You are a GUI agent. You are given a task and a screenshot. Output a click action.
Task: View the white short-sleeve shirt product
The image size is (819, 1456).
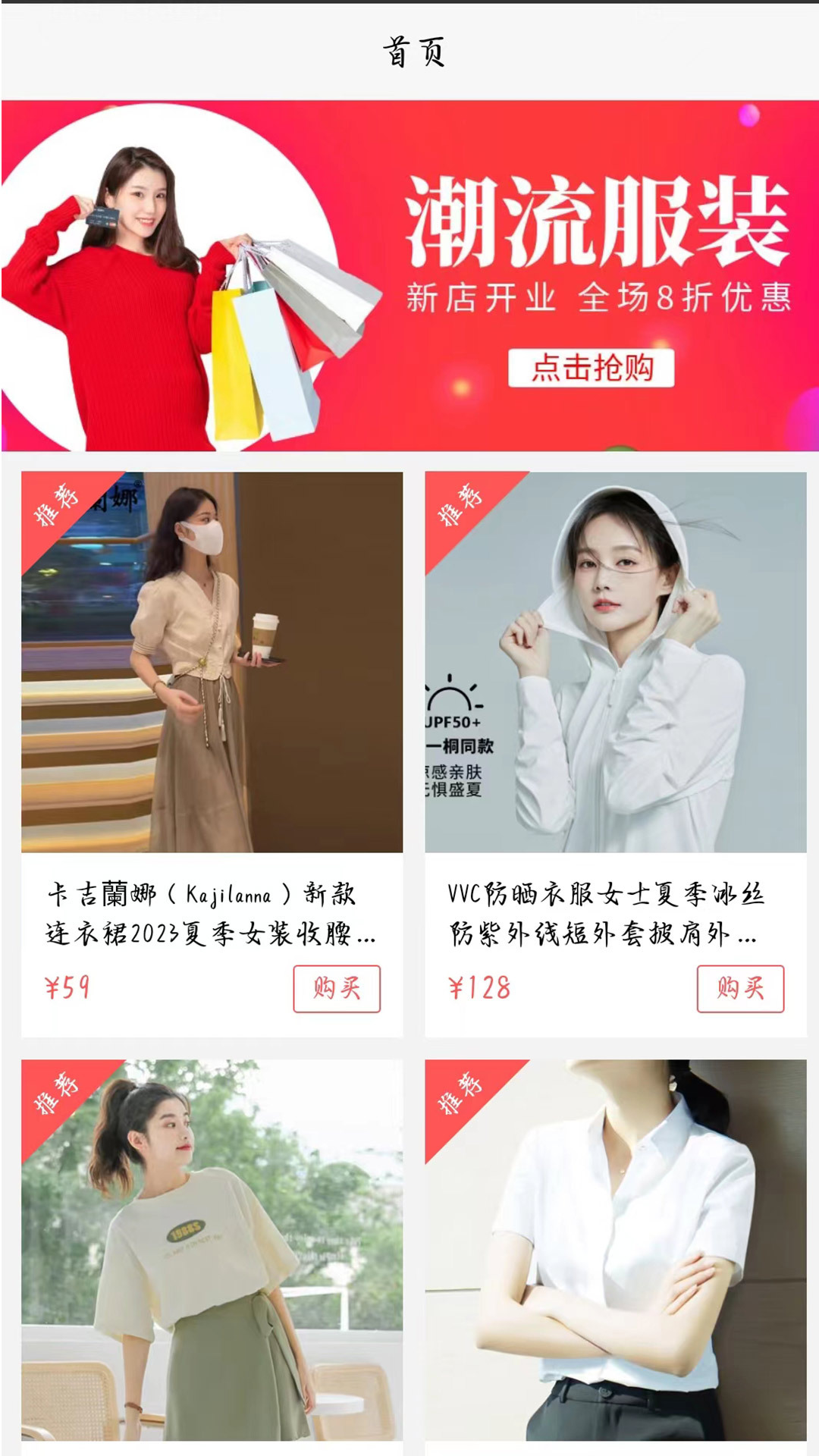pos(615,1250)
